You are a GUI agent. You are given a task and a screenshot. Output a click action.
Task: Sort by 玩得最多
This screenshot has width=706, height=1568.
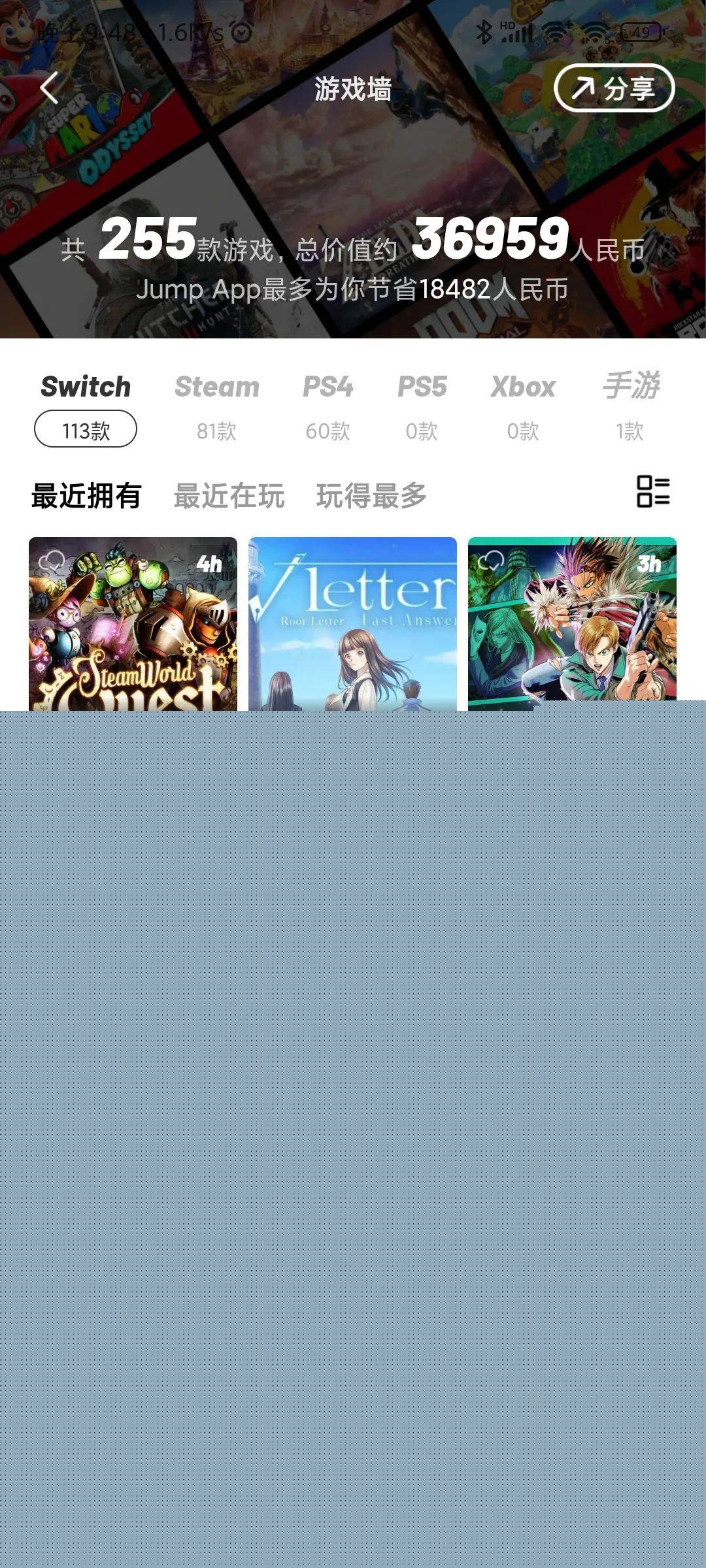371,496
